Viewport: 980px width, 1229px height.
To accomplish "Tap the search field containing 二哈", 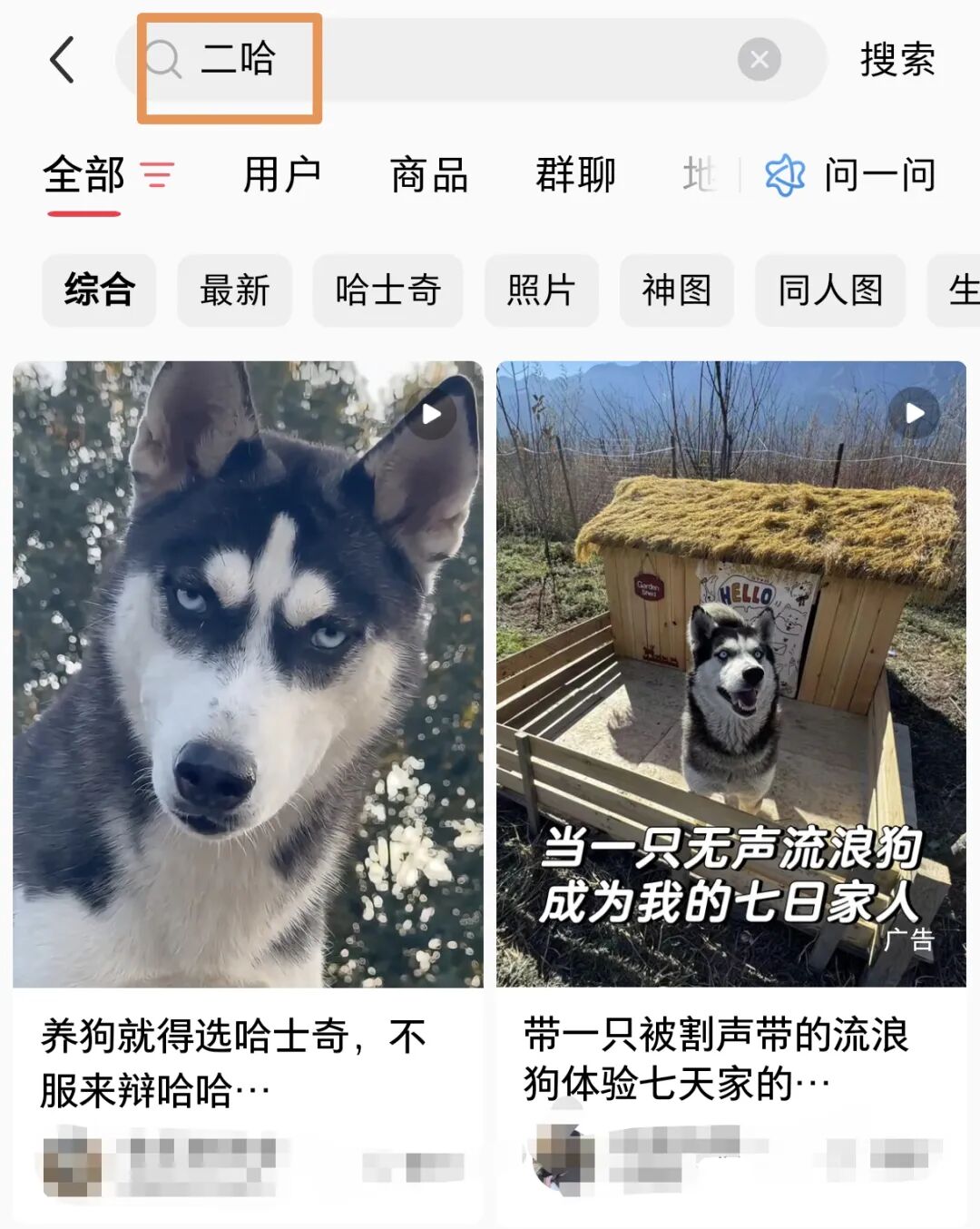I will (x=454, y=61).
